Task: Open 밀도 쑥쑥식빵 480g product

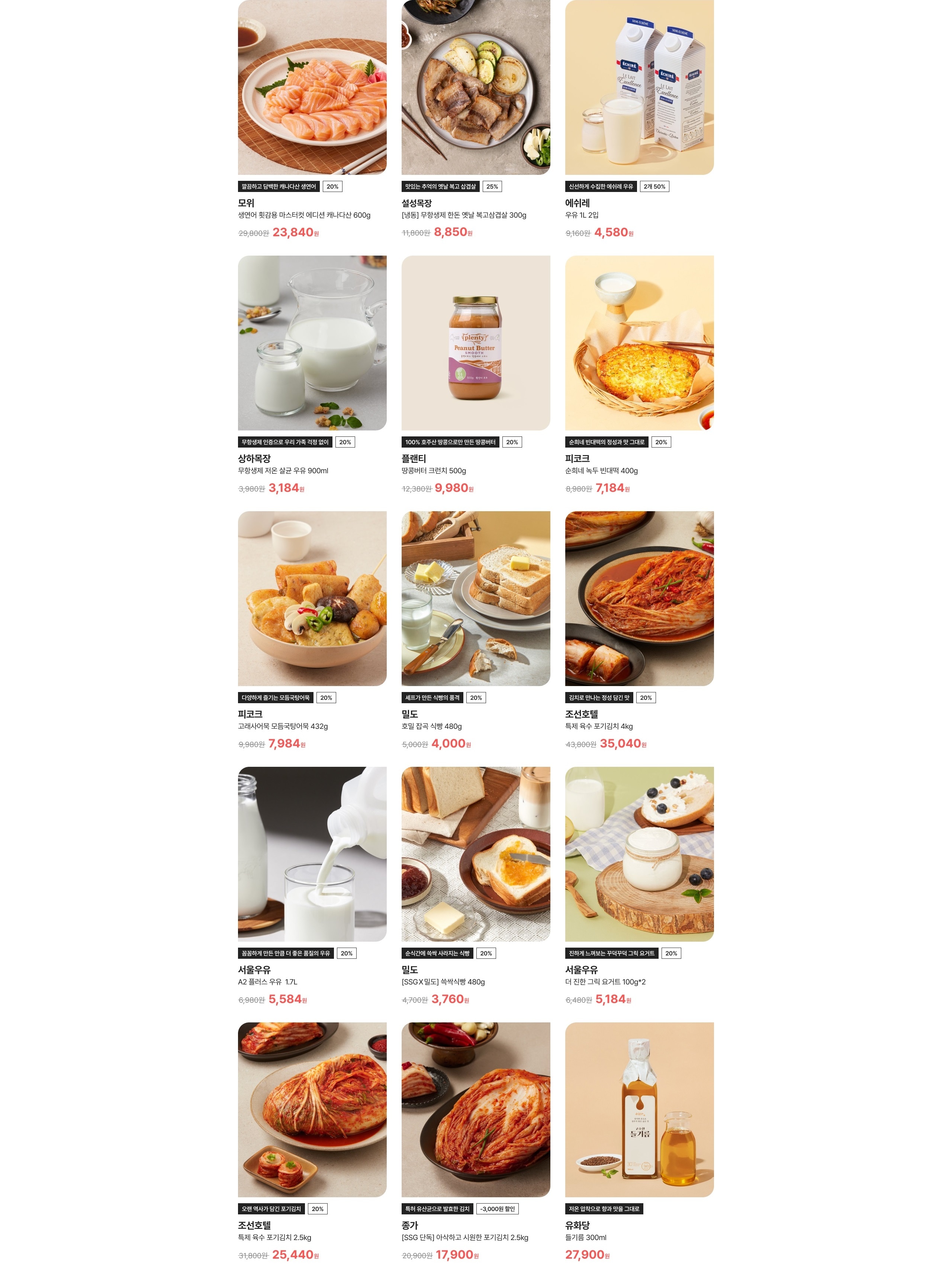Action: tap(475, 854)
